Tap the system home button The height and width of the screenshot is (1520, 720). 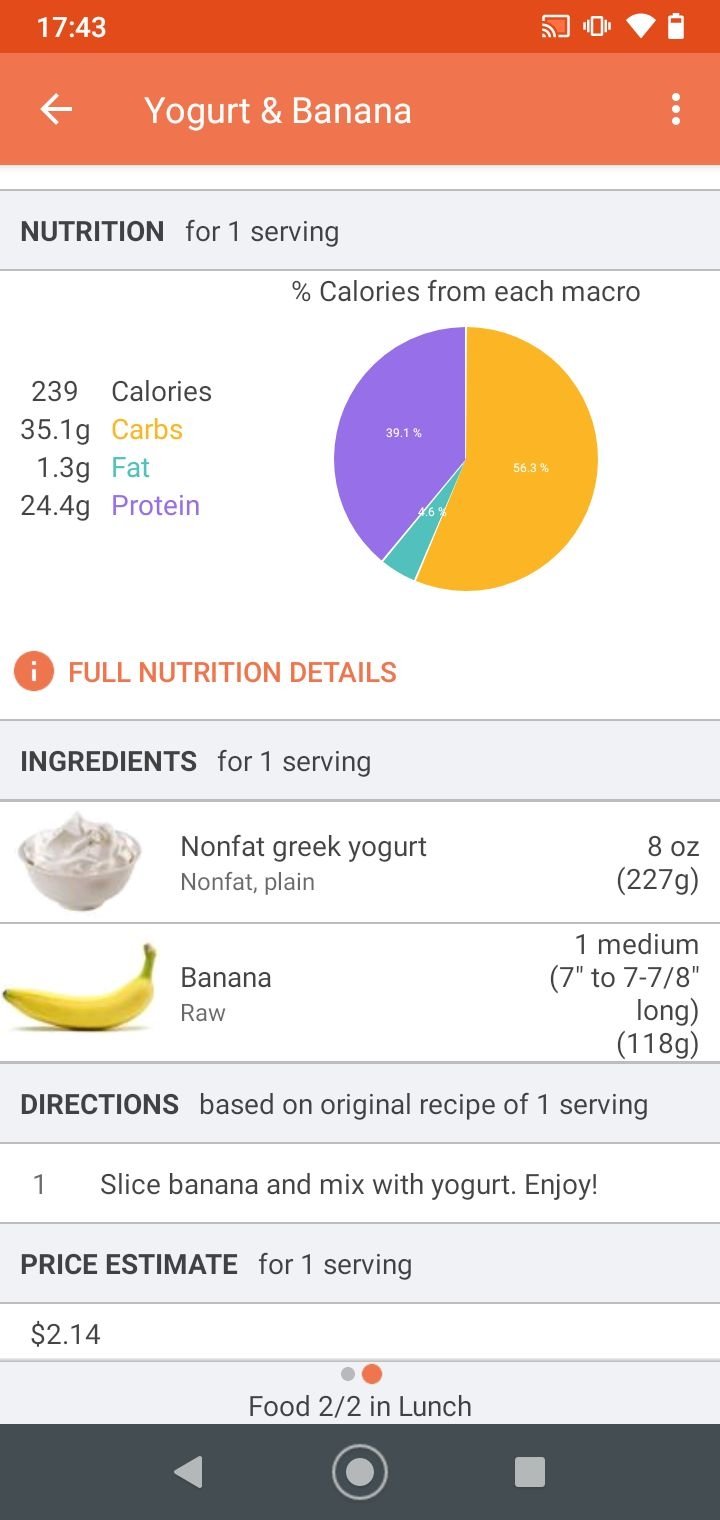[x=360, y=1472]
